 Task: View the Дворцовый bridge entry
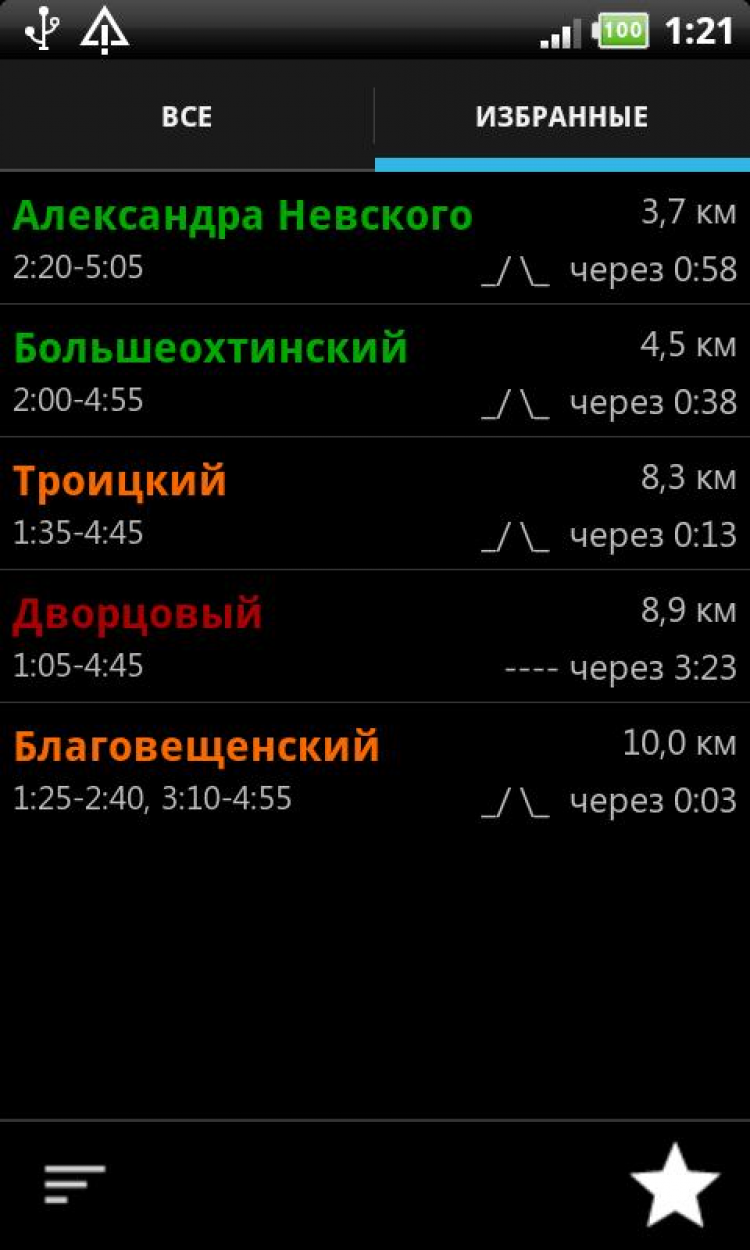[375, 637]
